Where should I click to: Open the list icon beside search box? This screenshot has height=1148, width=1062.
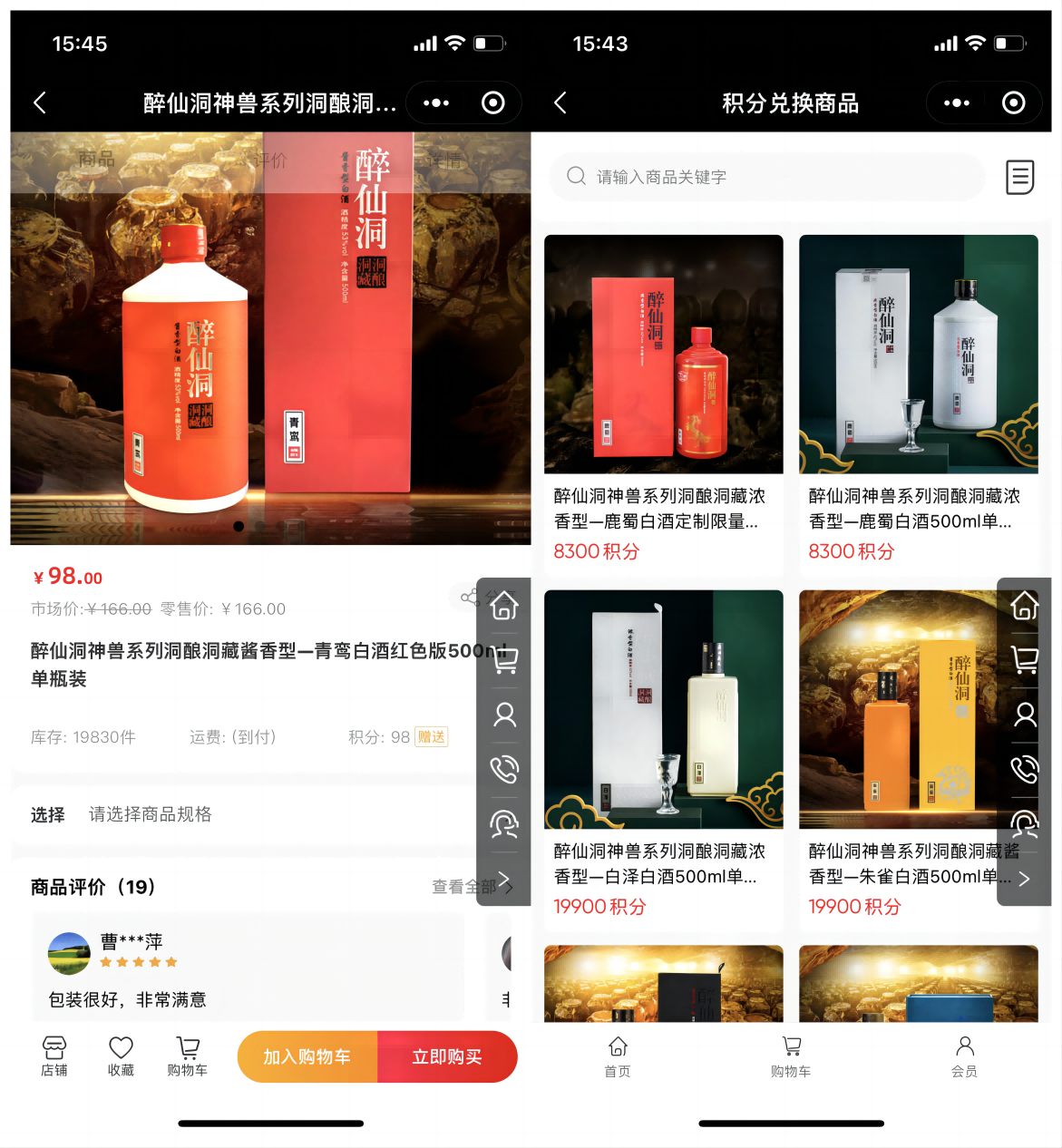pyautogui.click(x=1020, y=177)
